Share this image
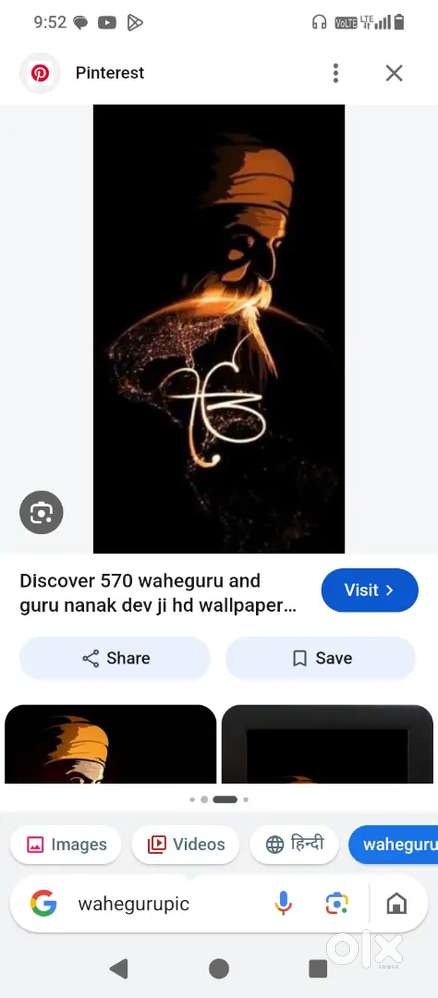The height and width of the screenshot is (998, 438). [115, 658]
